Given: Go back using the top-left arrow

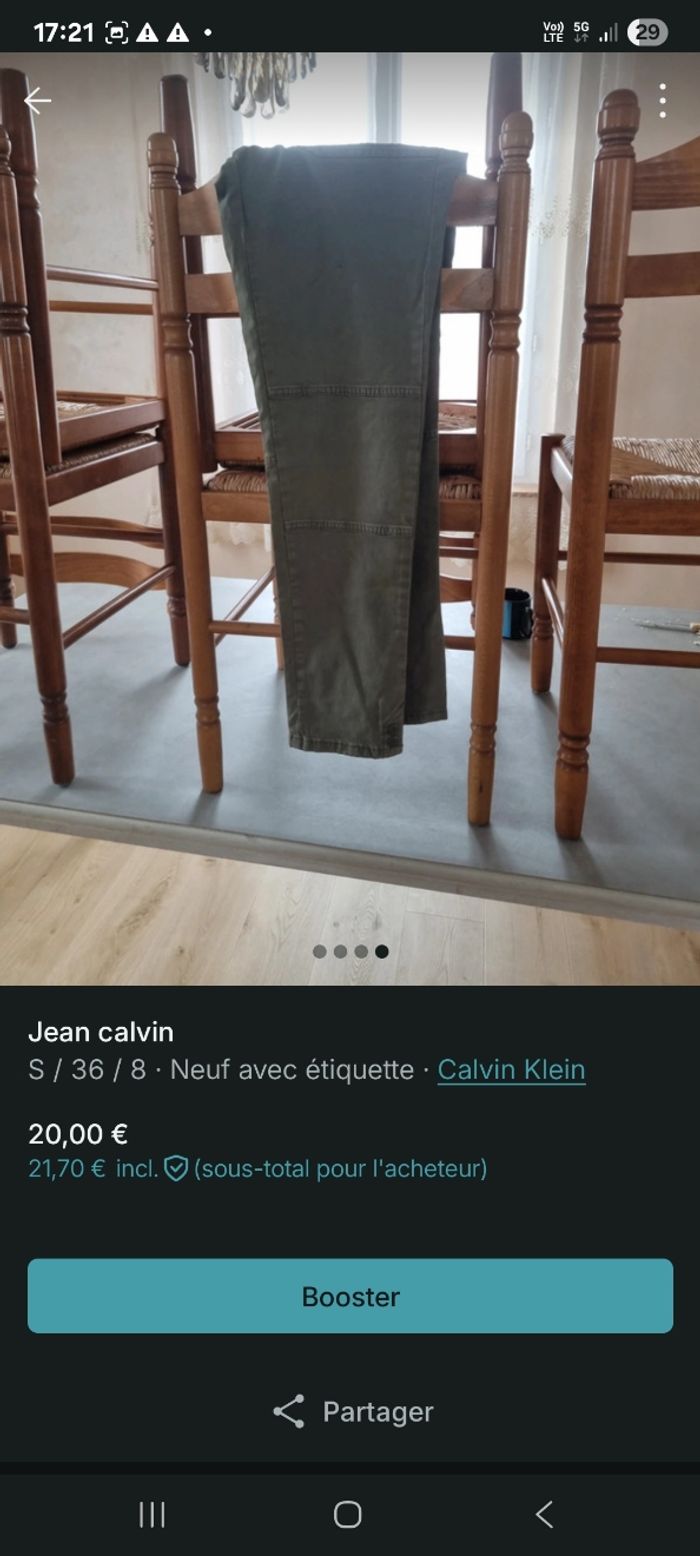Looking at the screenshot, I should pos(37,100).
